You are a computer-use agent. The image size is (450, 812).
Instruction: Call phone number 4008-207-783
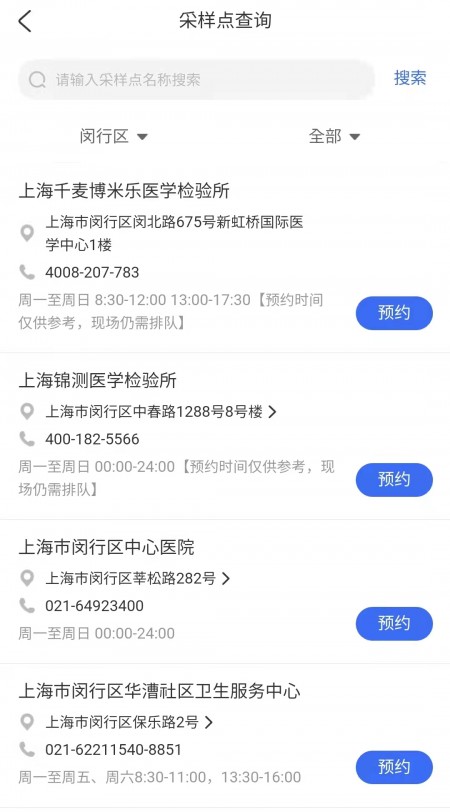pos(92,272)
